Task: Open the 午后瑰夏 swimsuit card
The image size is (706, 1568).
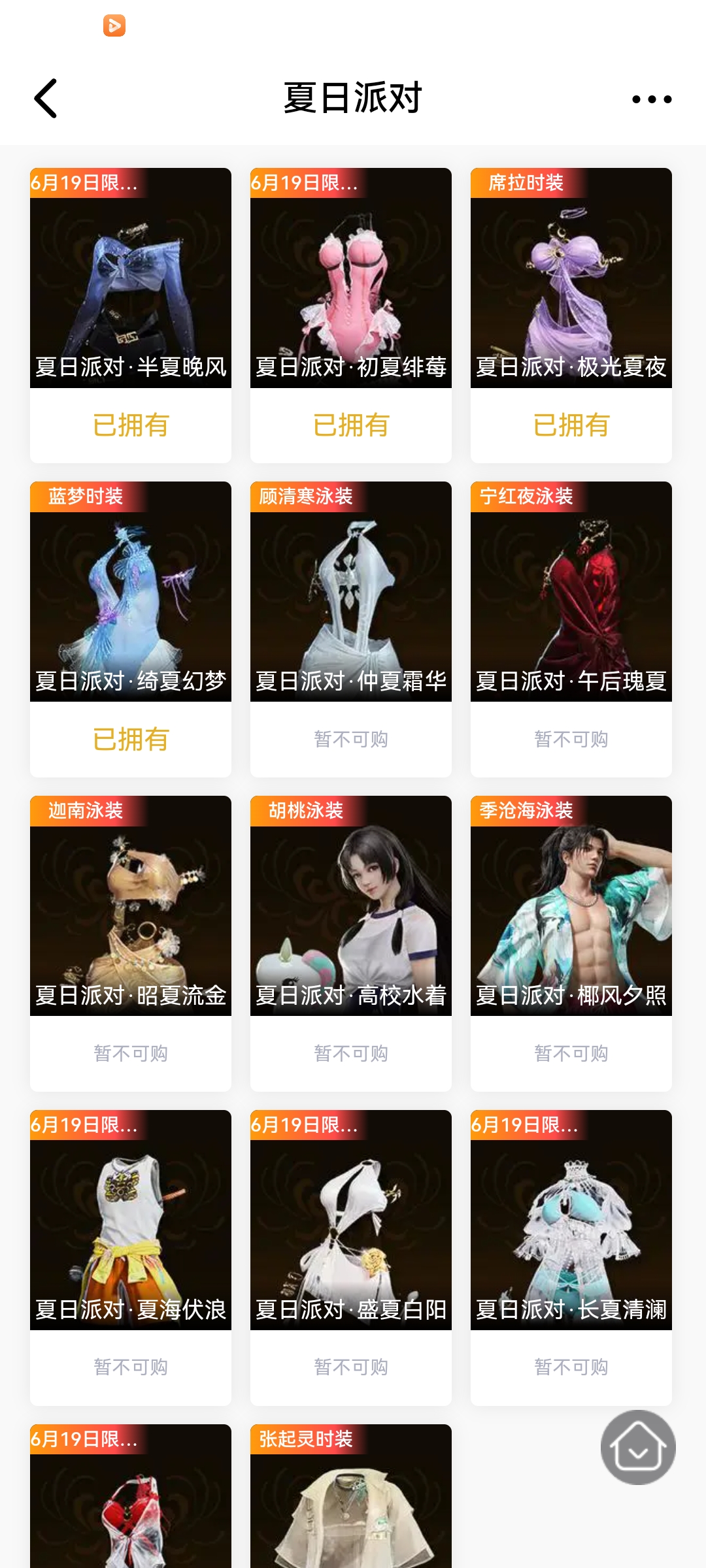Action: coord(571,591)
